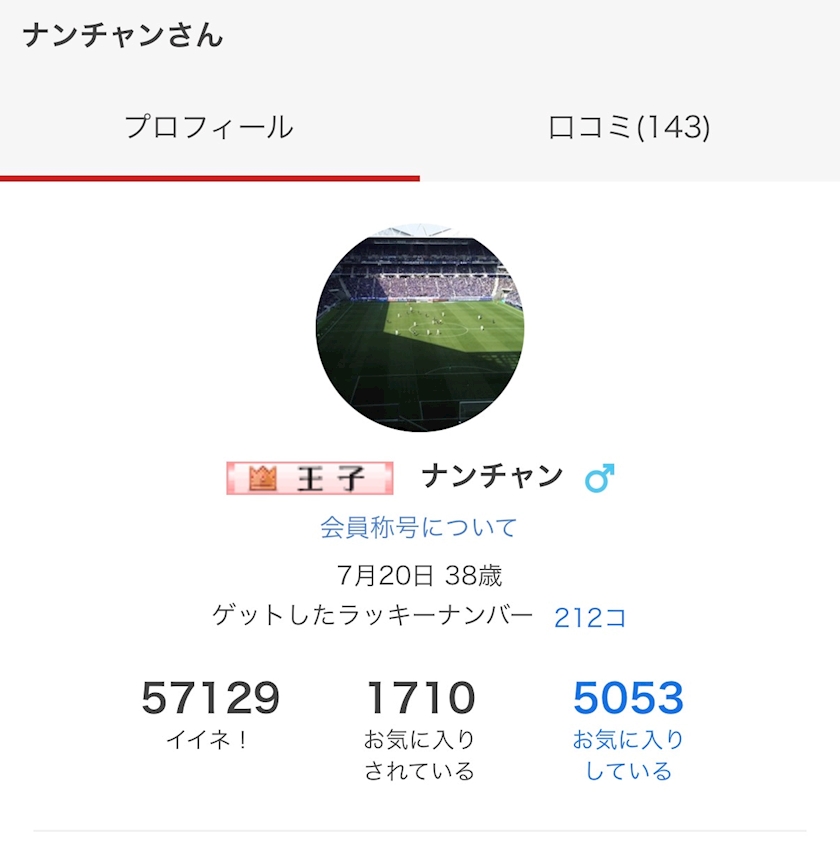
Task: View the 212コ lucky numbers
Action: 590,617
